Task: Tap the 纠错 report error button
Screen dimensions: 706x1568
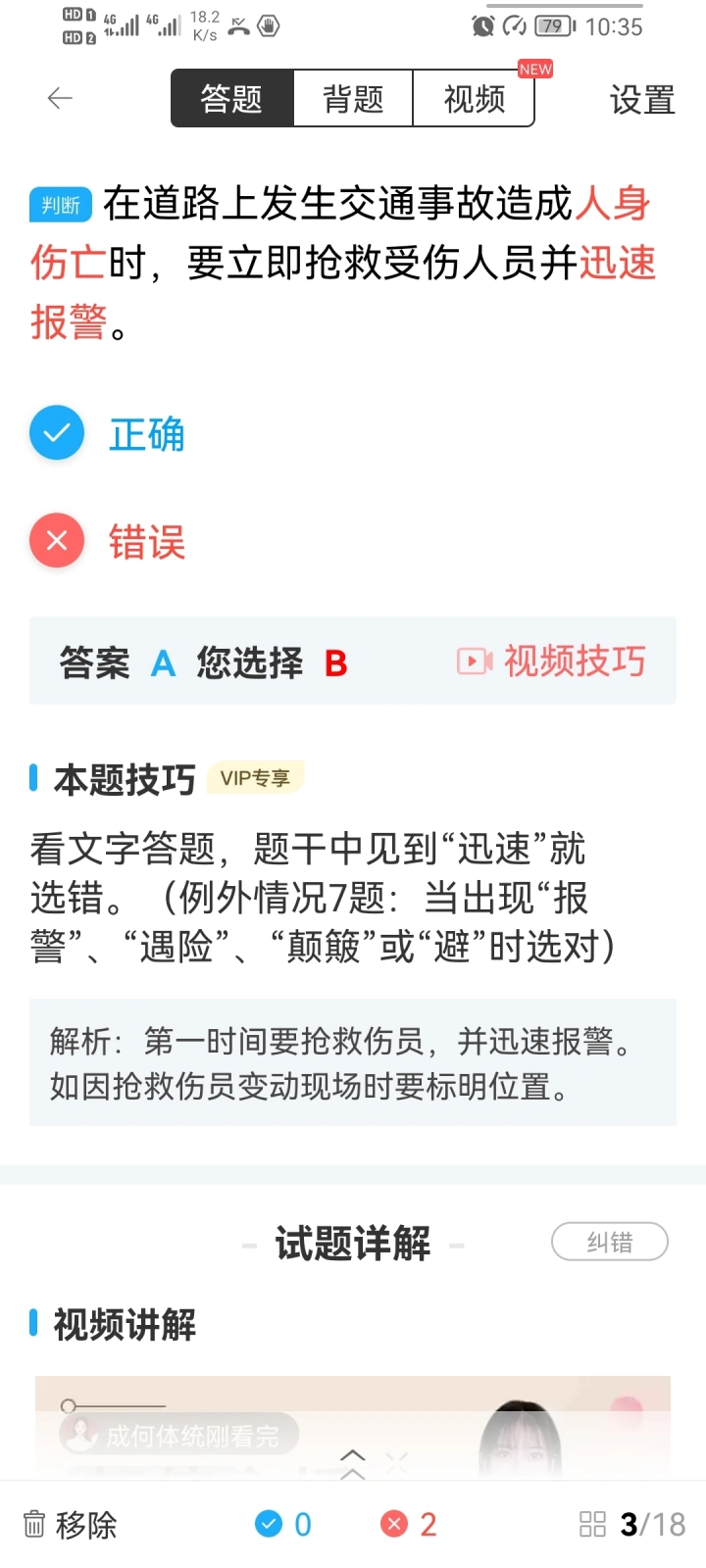Action: point(609,1242)
